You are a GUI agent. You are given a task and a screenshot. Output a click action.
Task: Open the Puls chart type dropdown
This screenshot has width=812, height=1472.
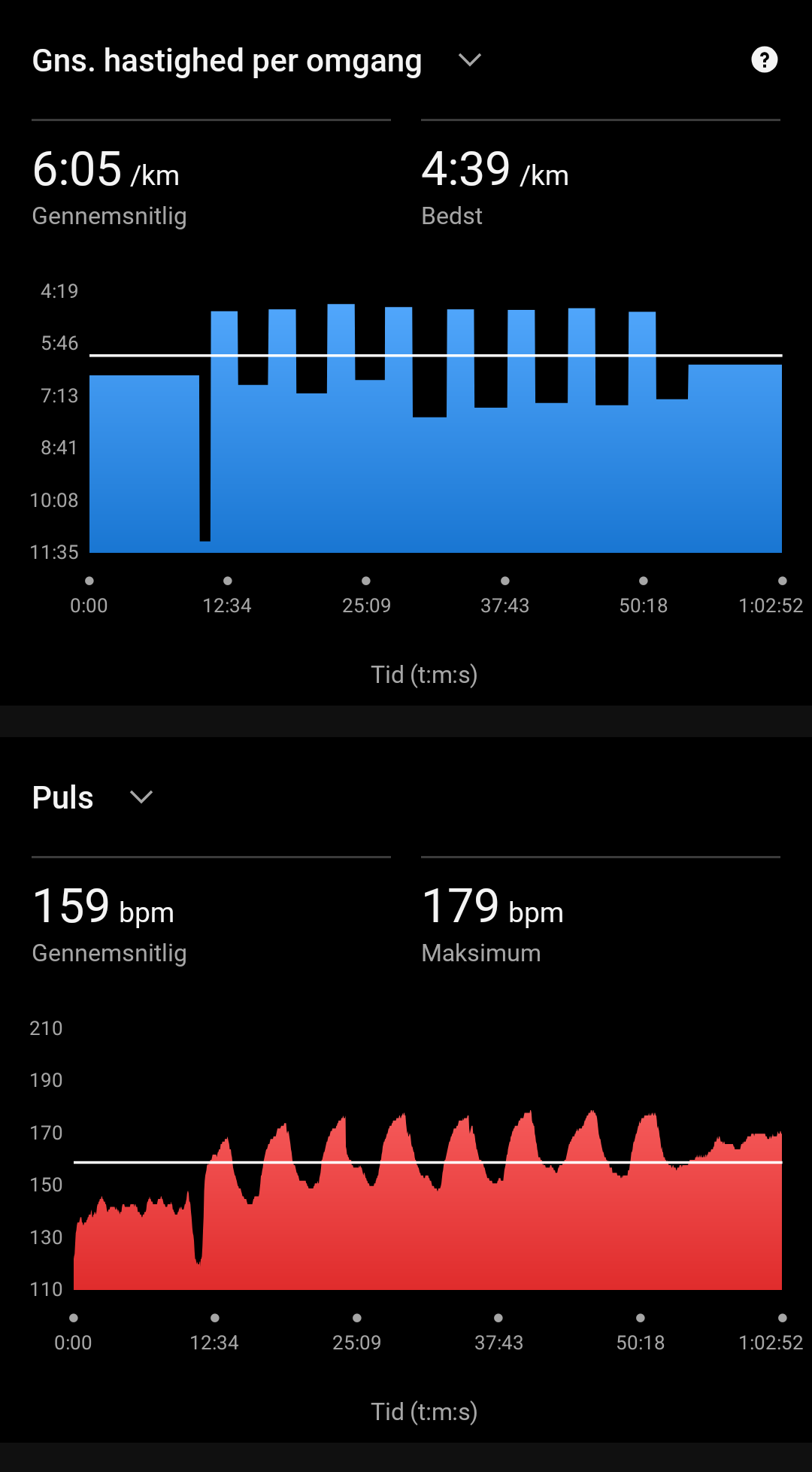tap(141, 797)
